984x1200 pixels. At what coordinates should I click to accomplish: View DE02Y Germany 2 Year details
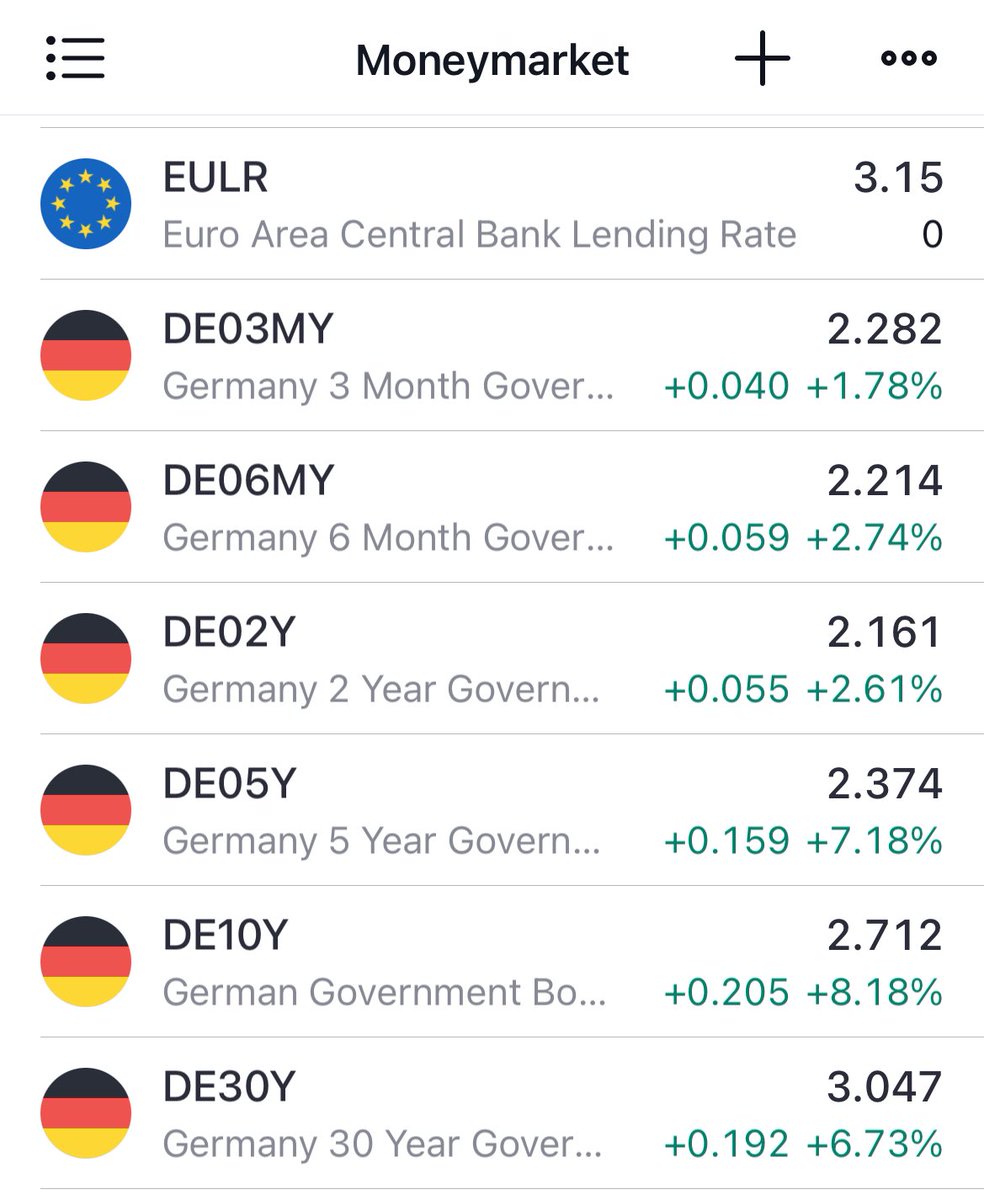coord(492,659)
